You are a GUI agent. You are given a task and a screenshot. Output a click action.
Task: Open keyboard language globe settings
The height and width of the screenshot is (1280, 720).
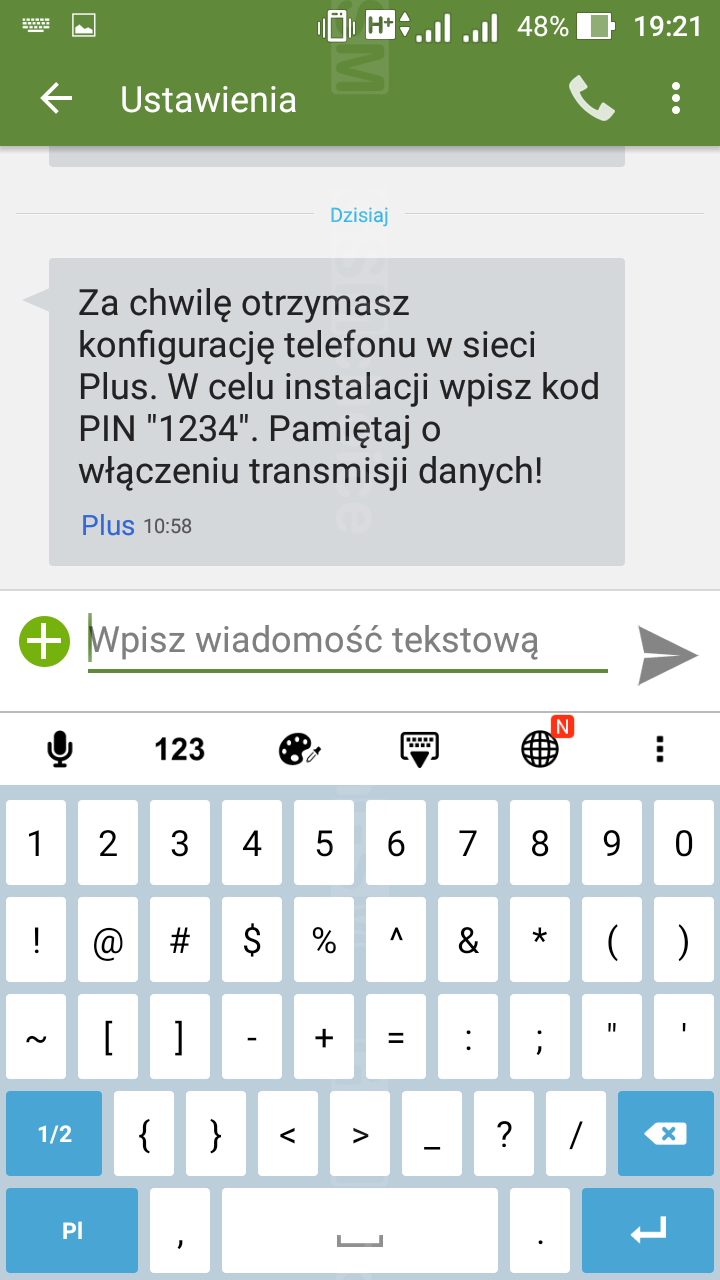(541, 749)
